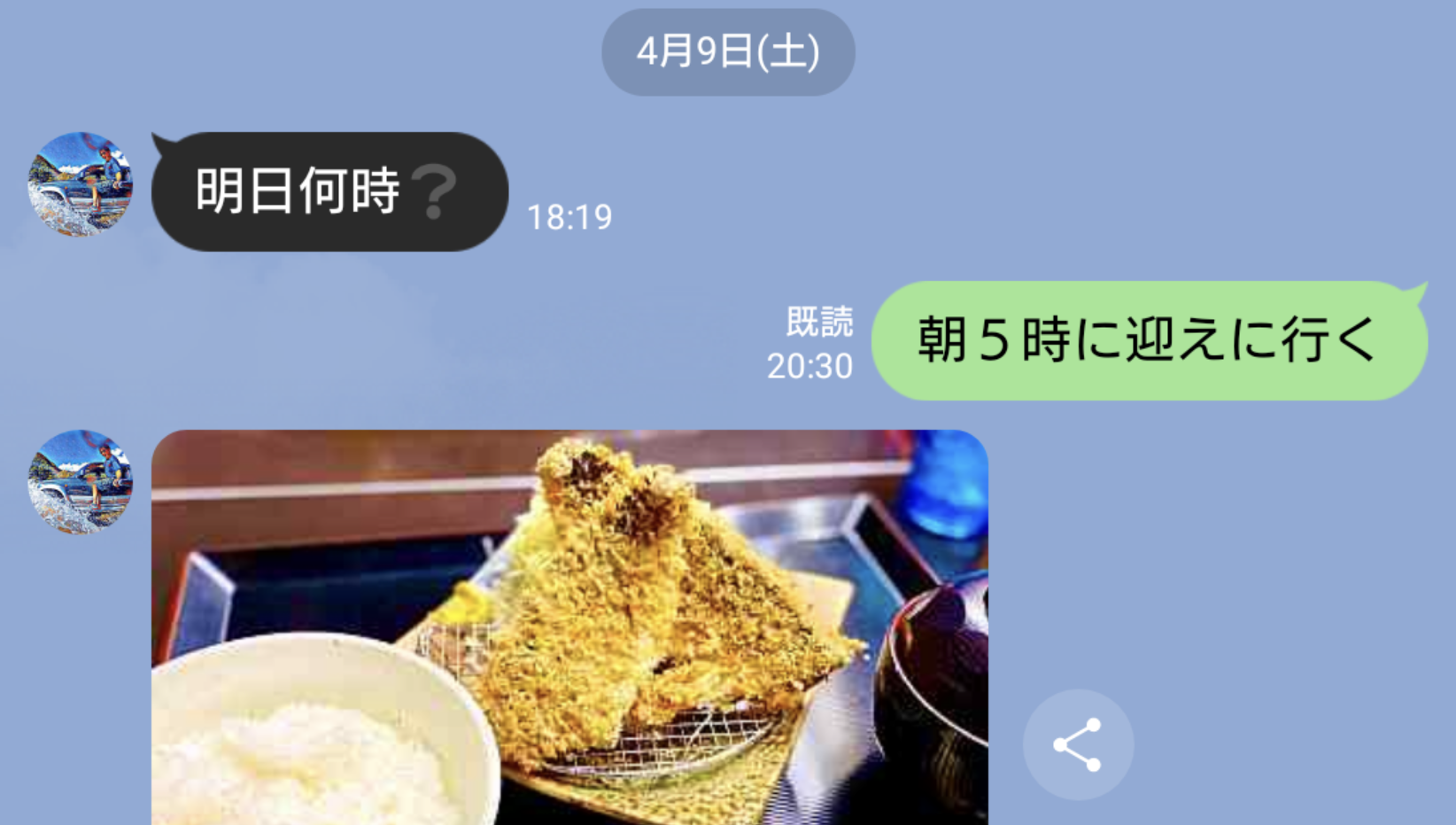Open sender's profile beside 明日何時 message
Image resolution: width=1456 pixels, height=825 pixels.
(80, 184)
